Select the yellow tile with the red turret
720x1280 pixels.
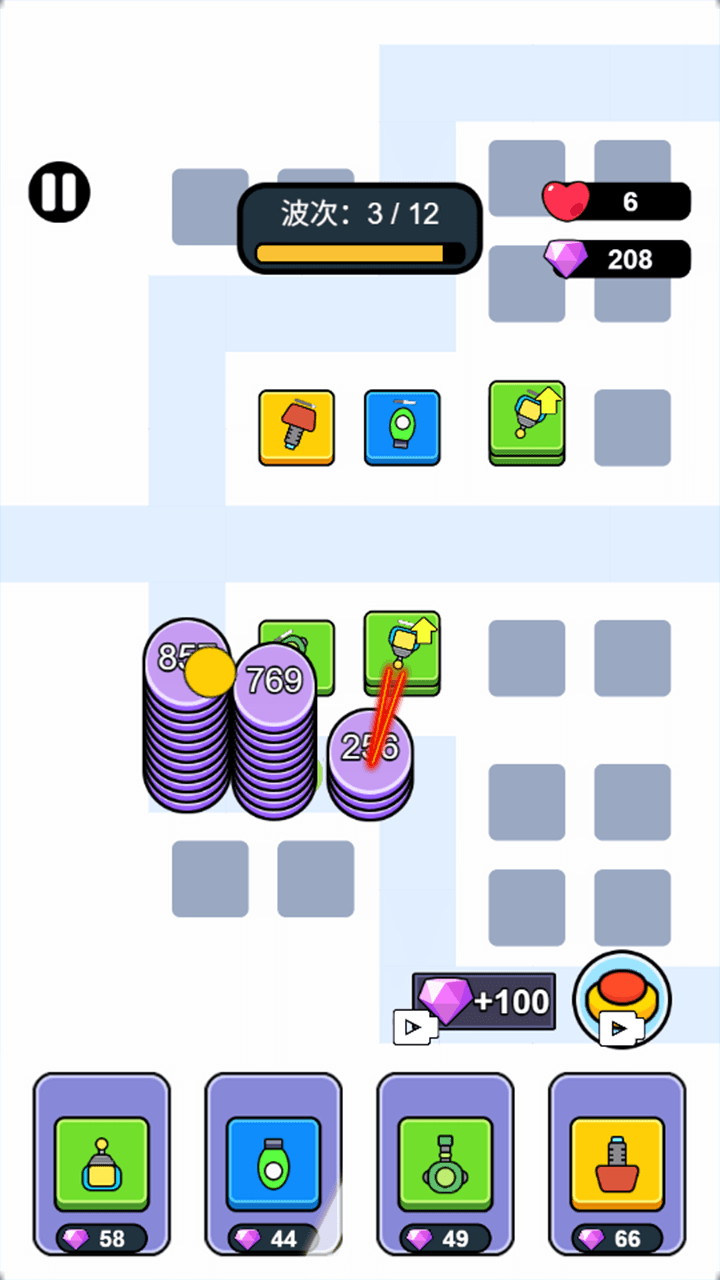point(297,427)
